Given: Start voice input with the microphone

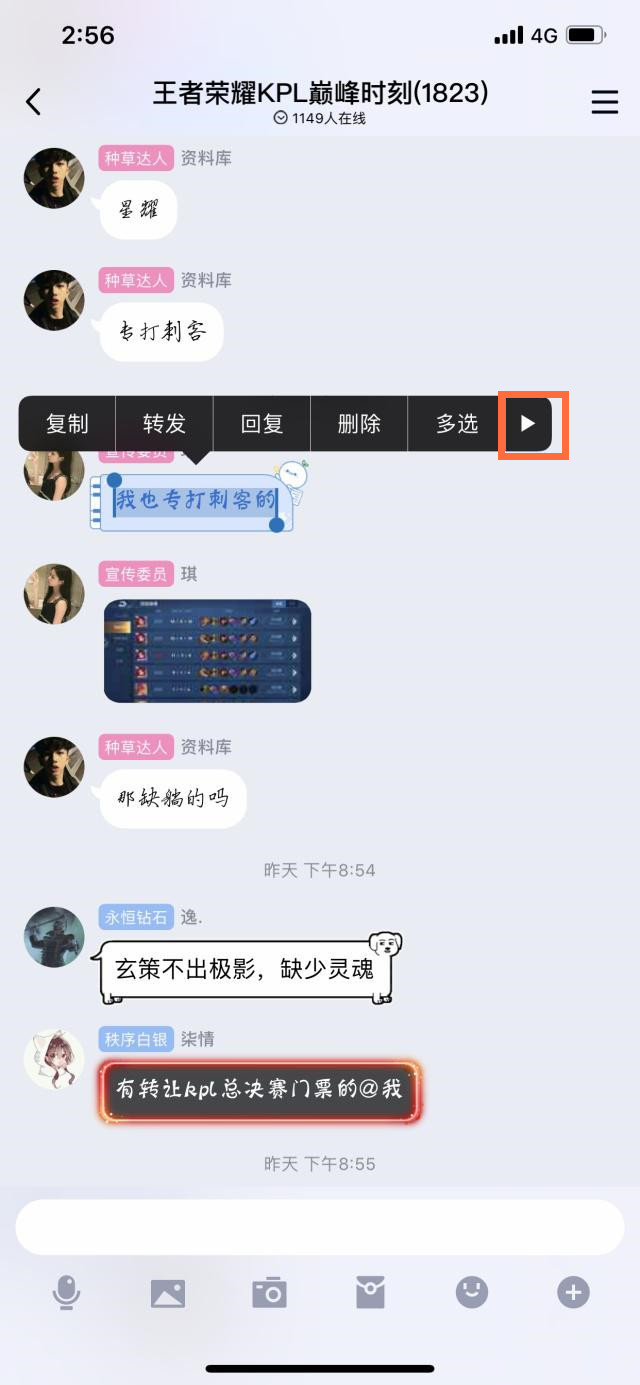Looking at the screenshot, I should [x=66, y=1293].
